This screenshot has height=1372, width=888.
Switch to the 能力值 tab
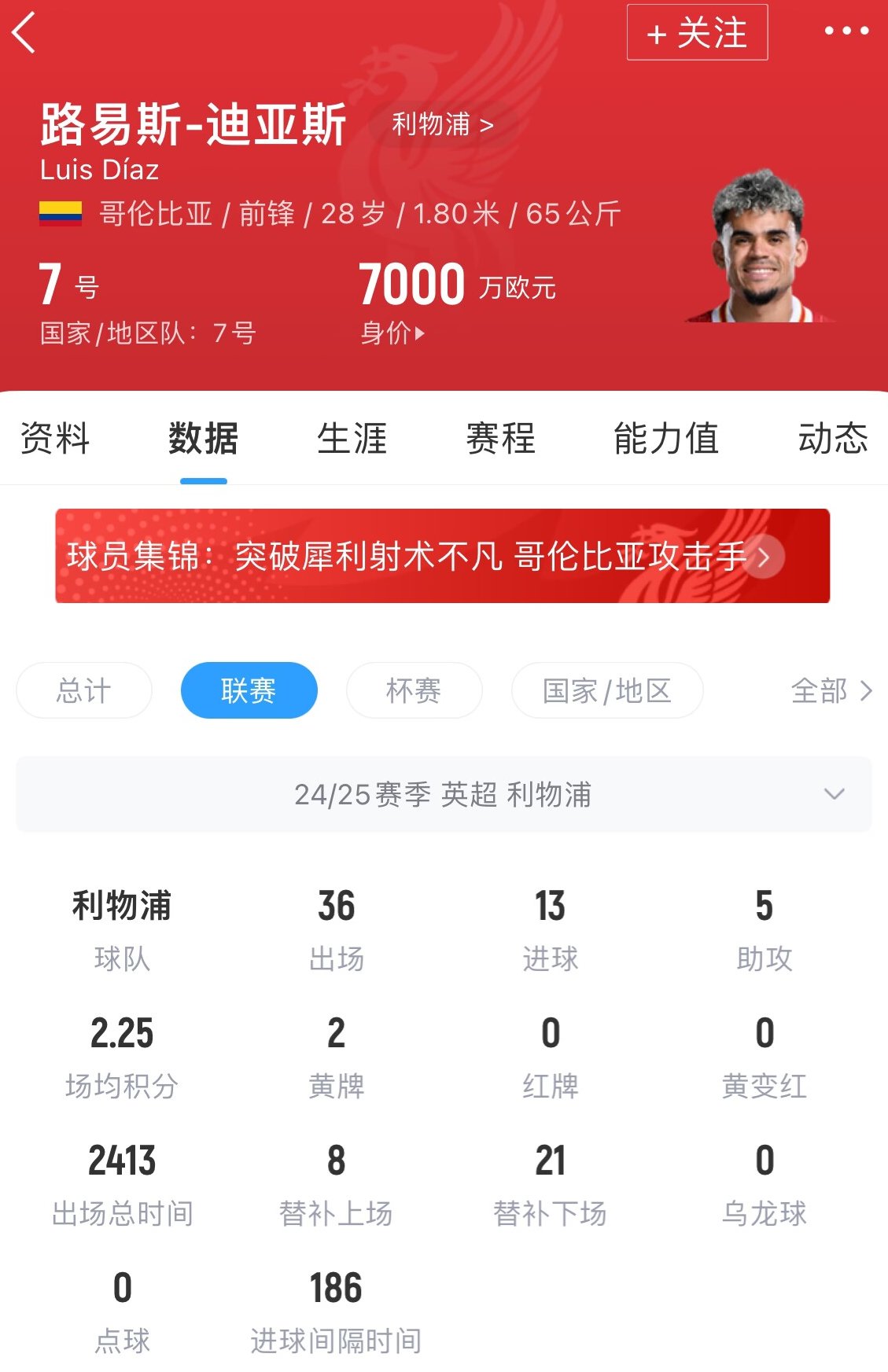[666, 439]
